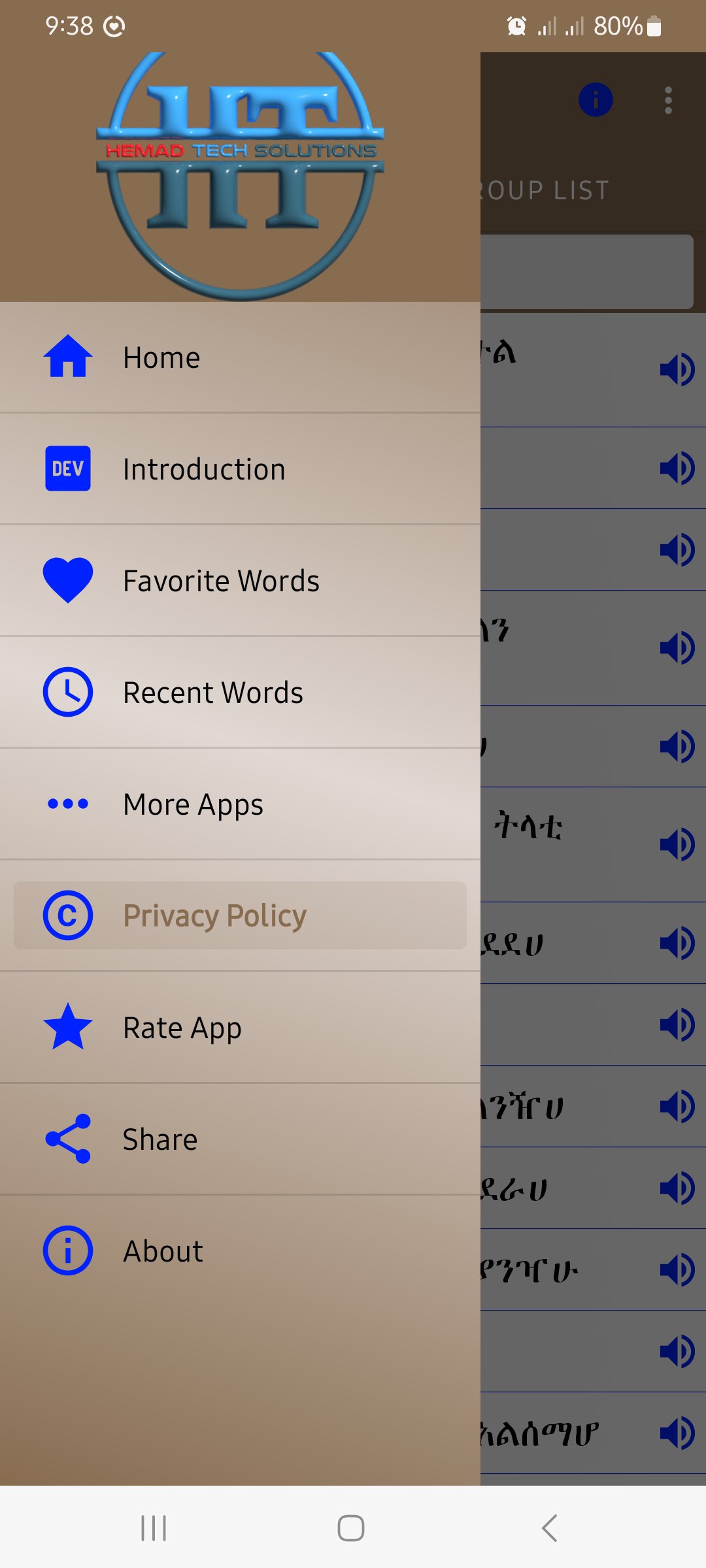Image resolution: width=706 pixels, height=1568 pixels.
Task: Open the recent apps view
Action: tap(154, 1528)
